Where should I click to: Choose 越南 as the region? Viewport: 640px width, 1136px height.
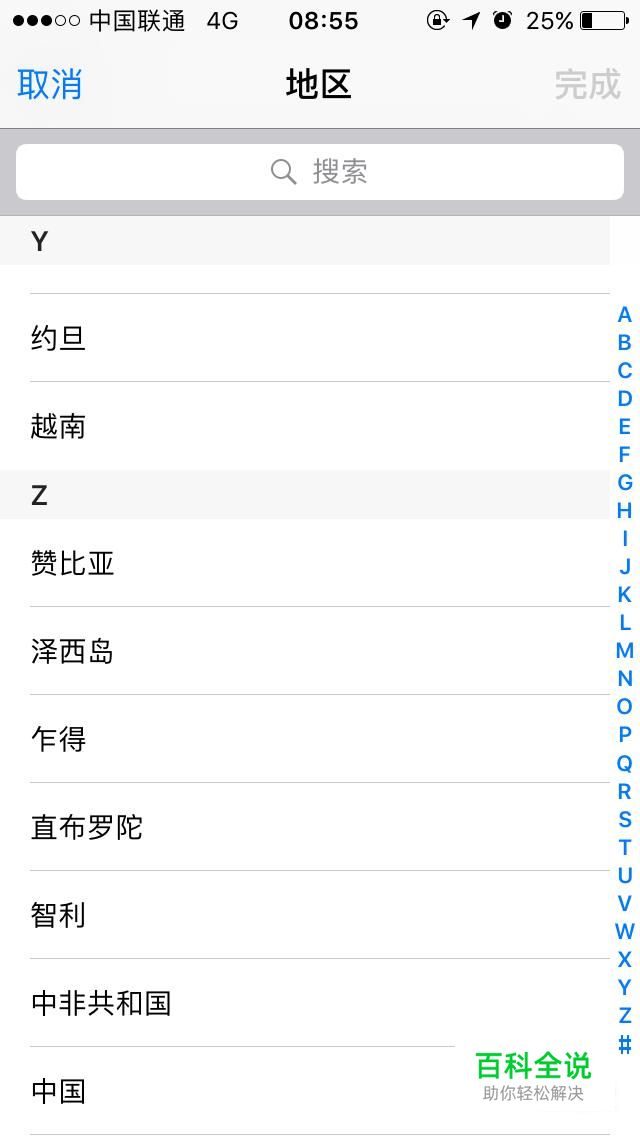coord(300,426)
